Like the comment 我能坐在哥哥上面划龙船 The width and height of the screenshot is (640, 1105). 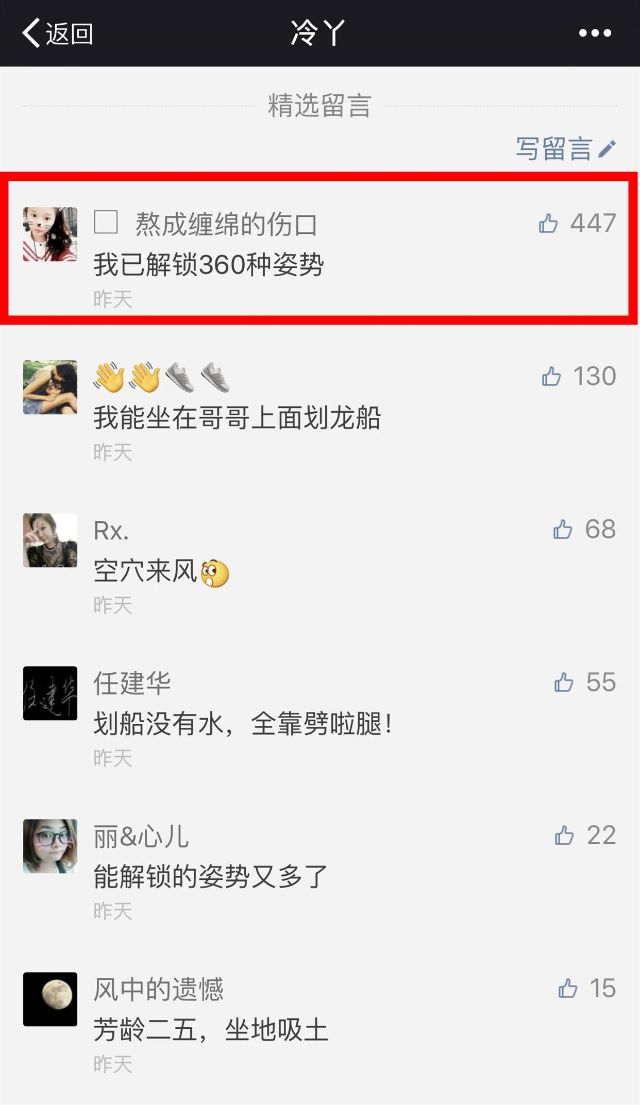[552, 376]
